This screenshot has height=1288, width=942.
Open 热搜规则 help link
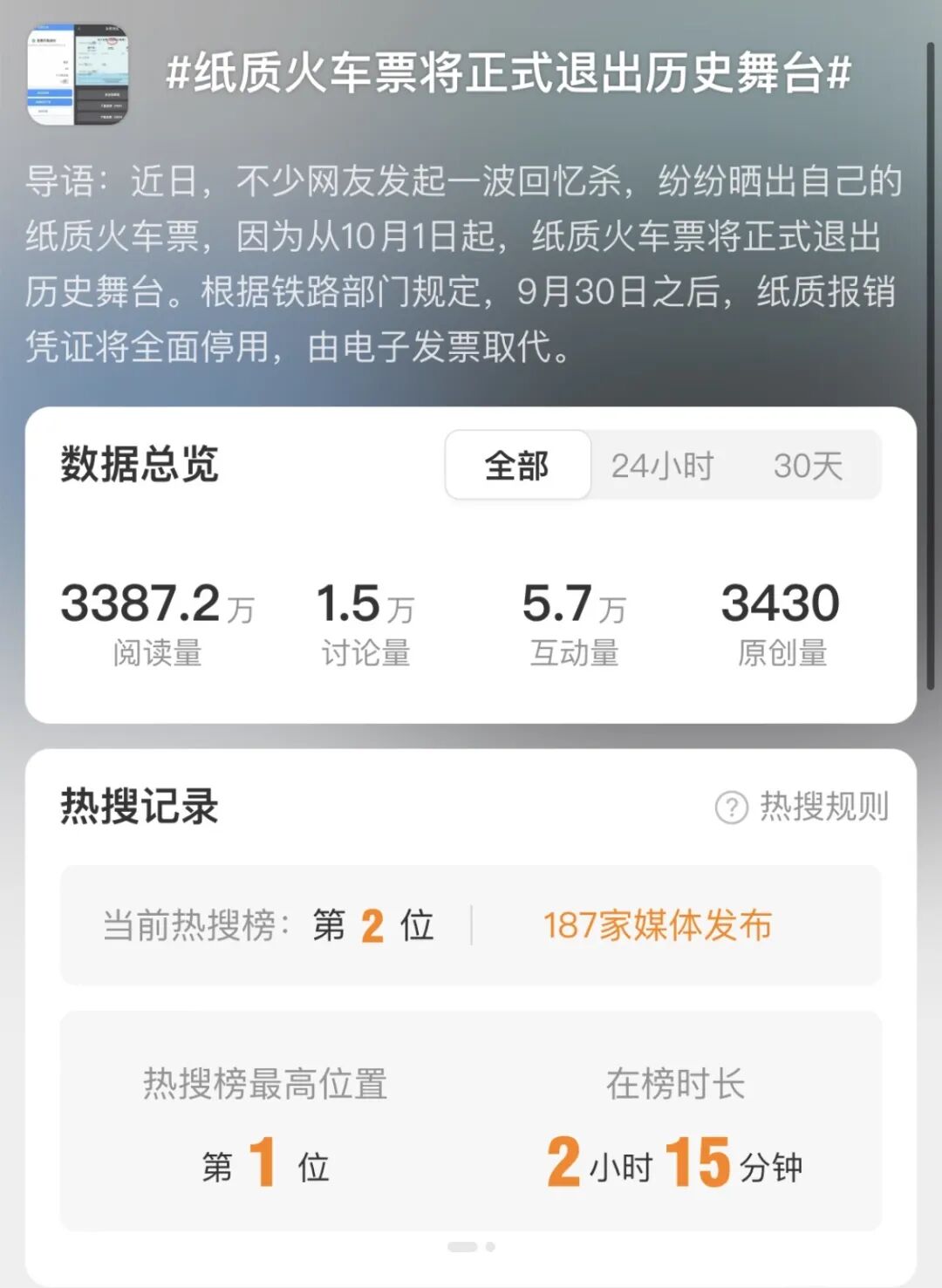(802, 807)
